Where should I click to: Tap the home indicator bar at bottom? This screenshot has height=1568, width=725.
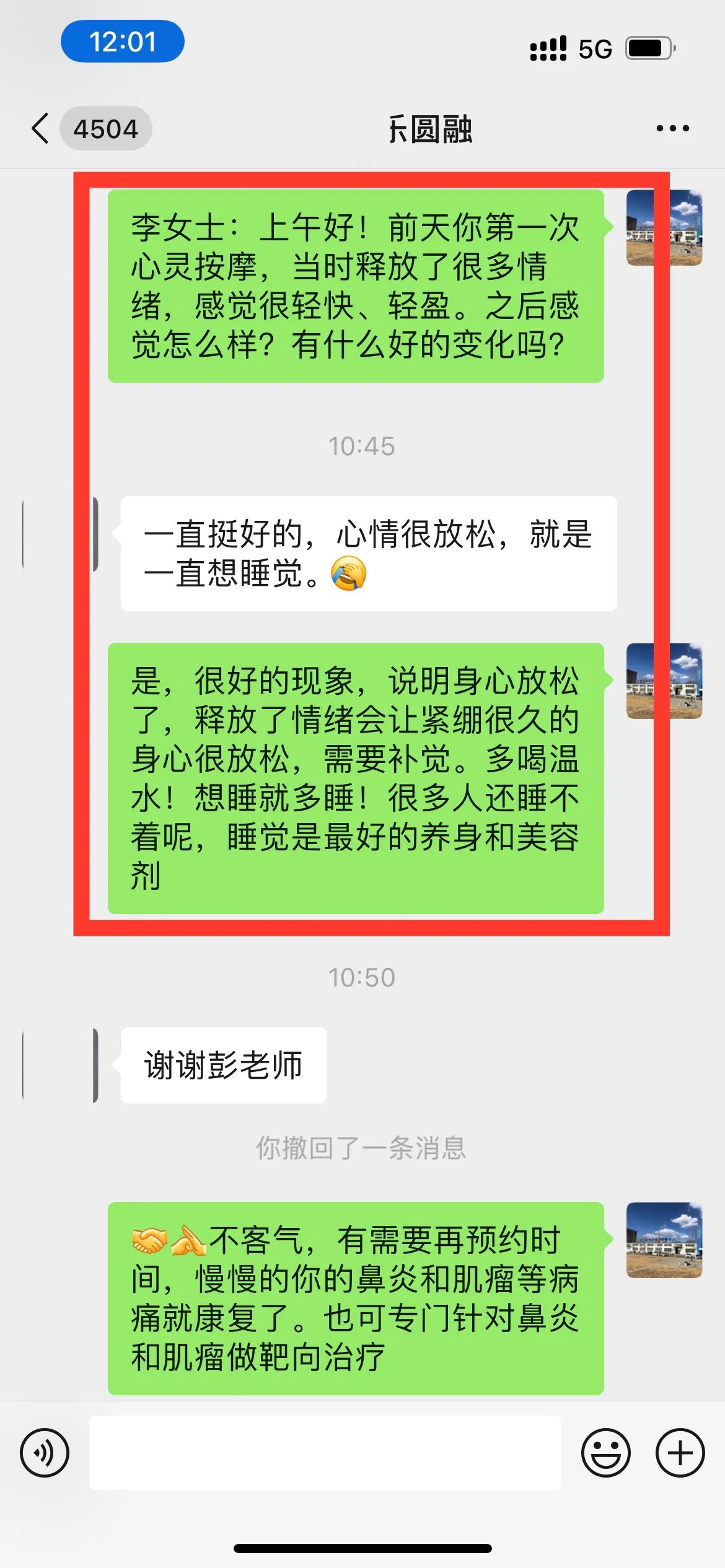pos(362,1548)
